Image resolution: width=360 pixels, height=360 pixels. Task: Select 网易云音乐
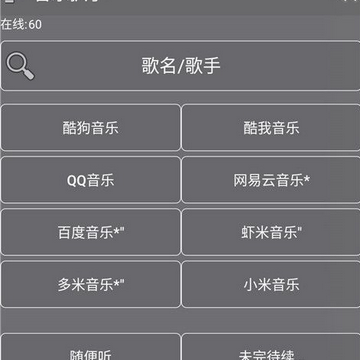(271, 180)
